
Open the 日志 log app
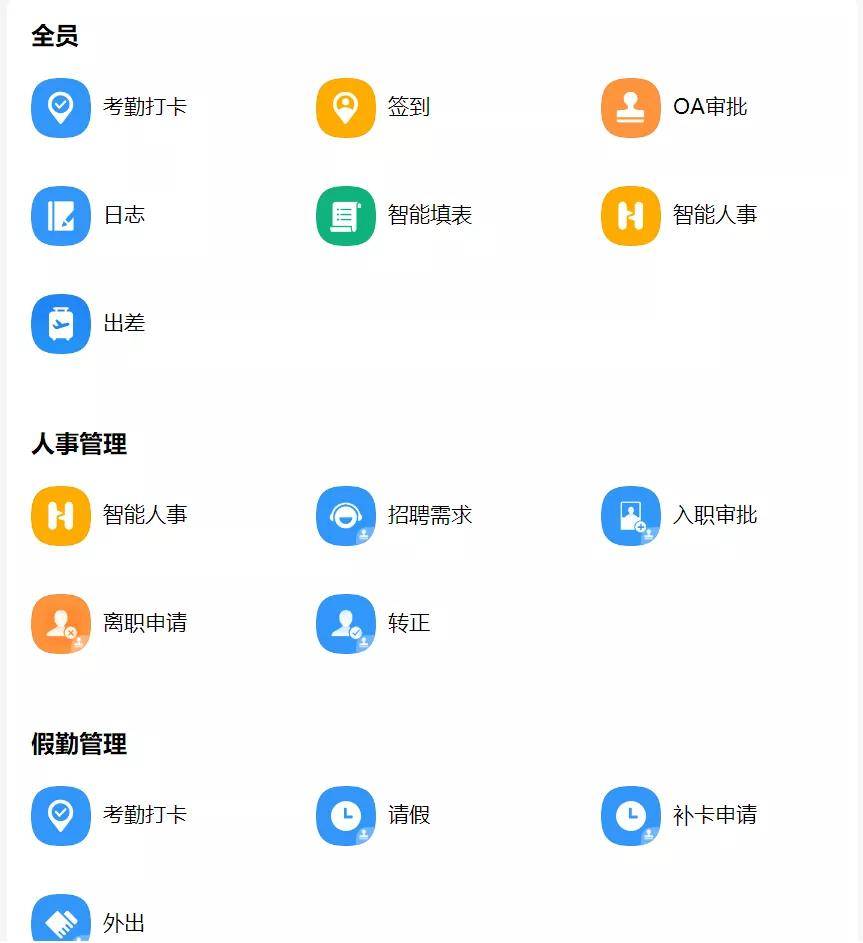click(61, 215)
